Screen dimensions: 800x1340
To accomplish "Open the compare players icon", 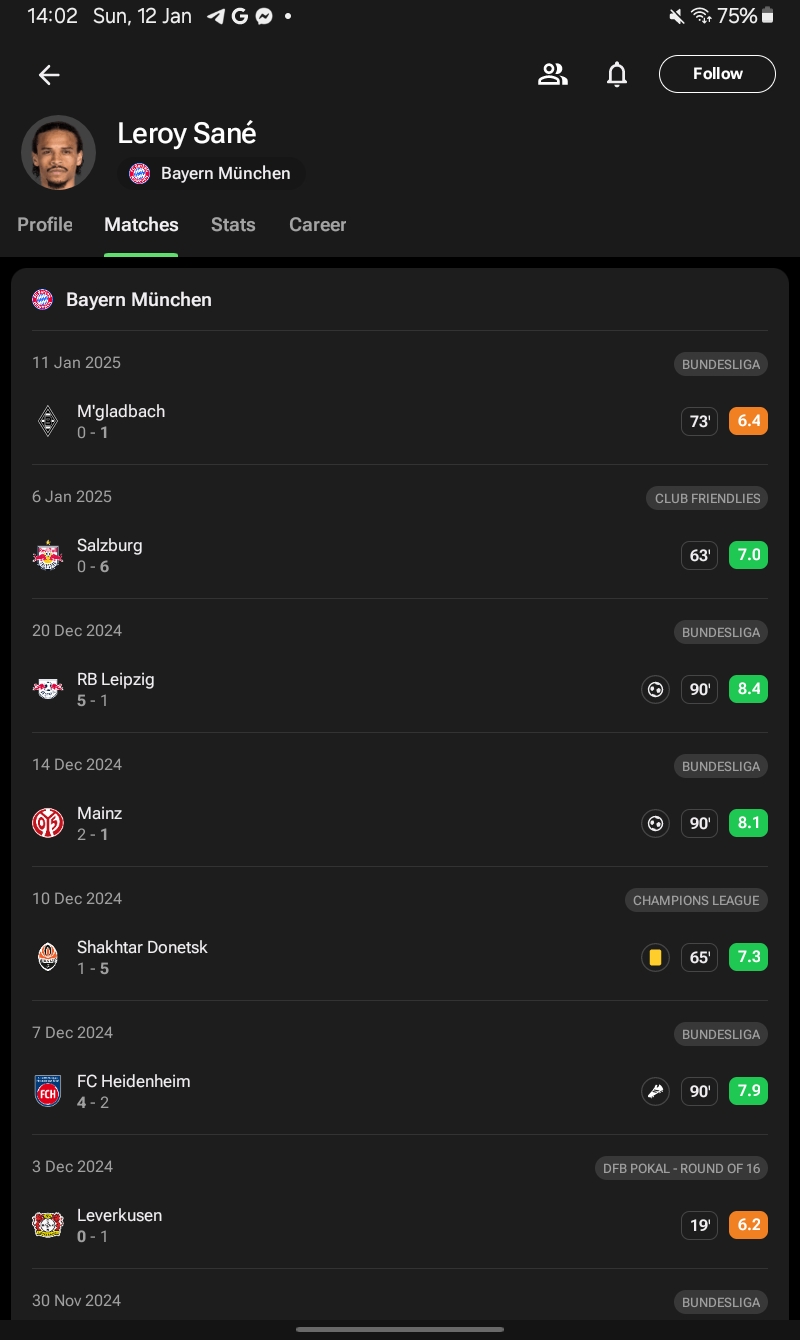I will [552, 74].
